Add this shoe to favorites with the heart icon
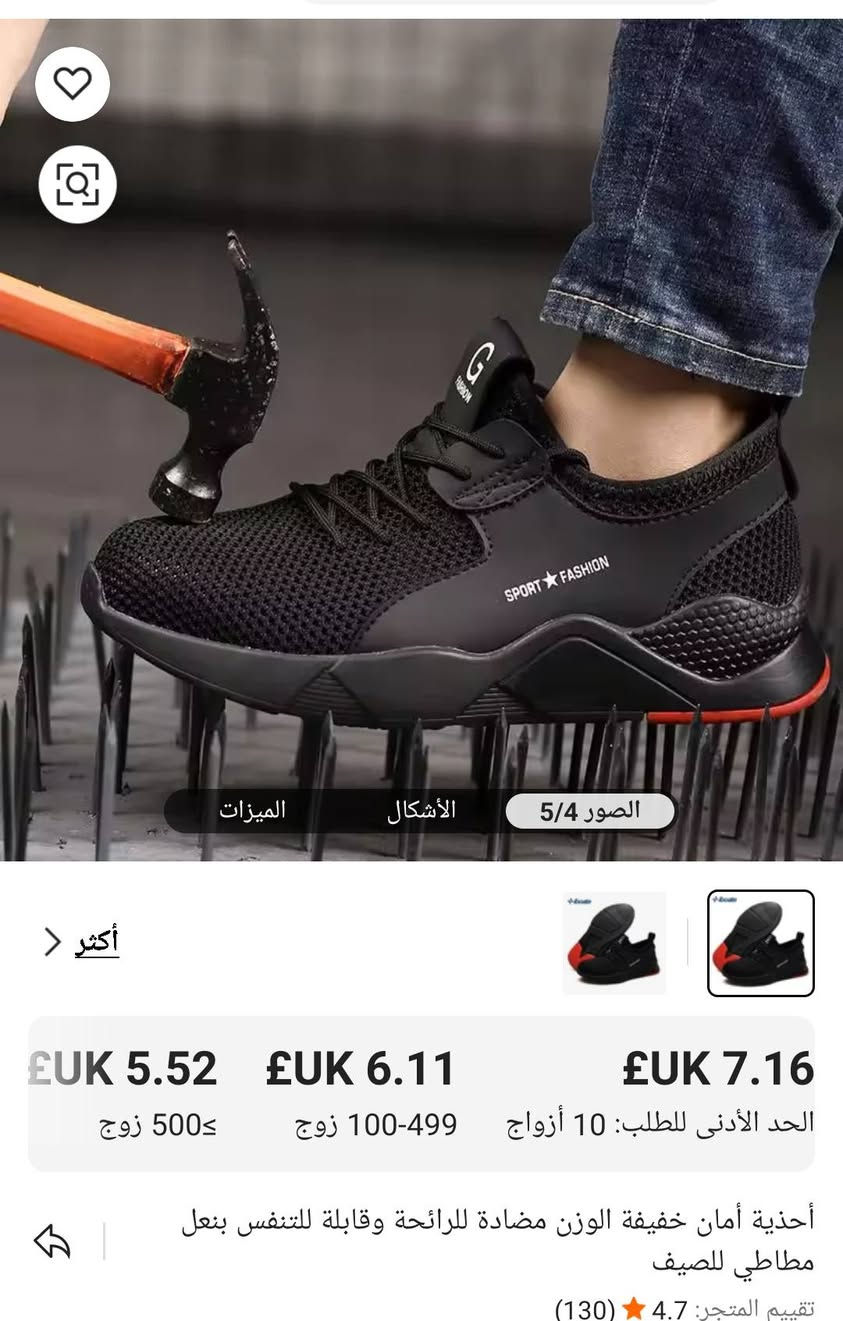Image resolution: width=843 pixels, height=1321 pixels. point(72,84)
